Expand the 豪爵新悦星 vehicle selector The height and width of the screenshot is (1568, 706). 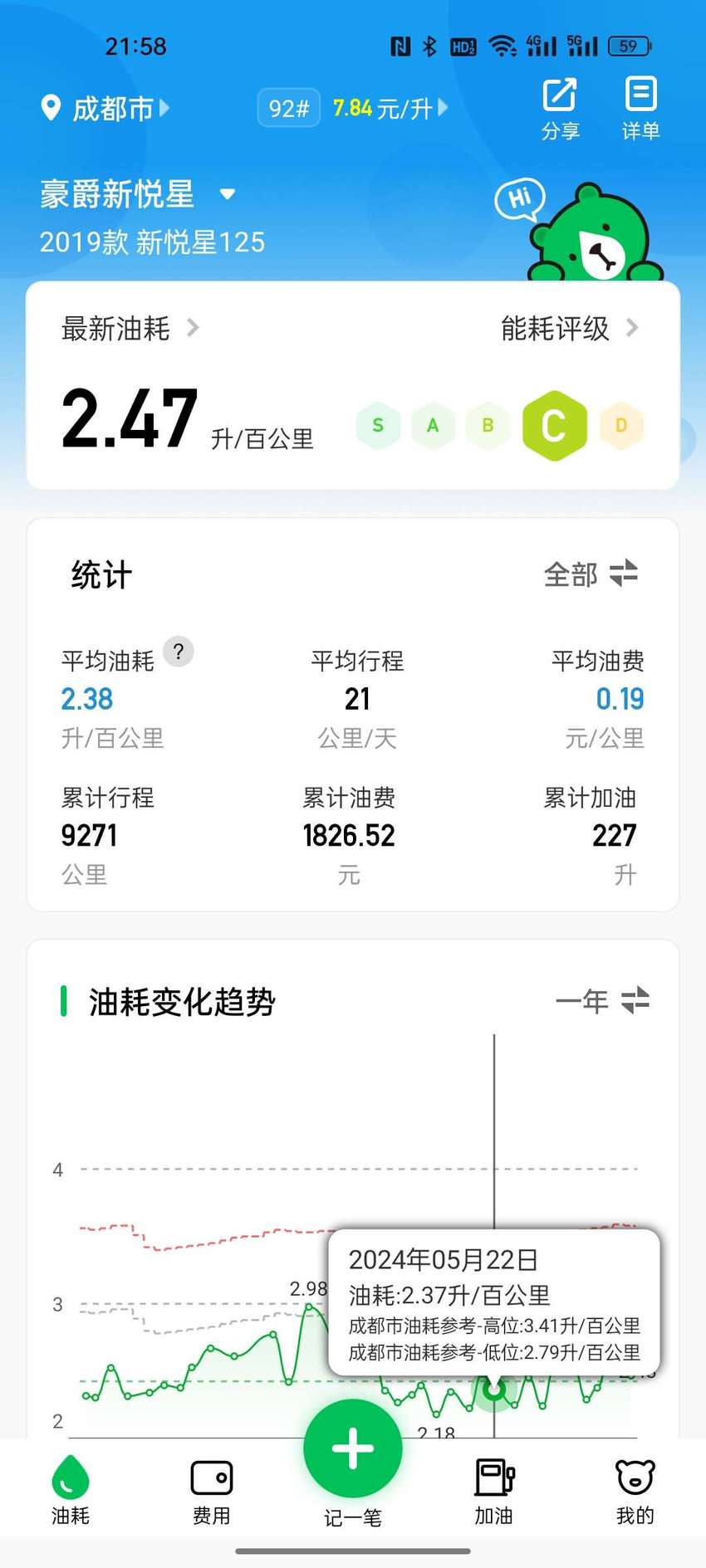coord(138,194)
